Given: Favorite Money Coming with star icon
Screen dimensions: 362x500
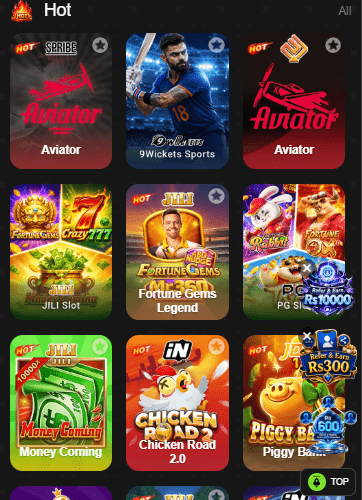Looking at the screenshot, I should (100, 347).
